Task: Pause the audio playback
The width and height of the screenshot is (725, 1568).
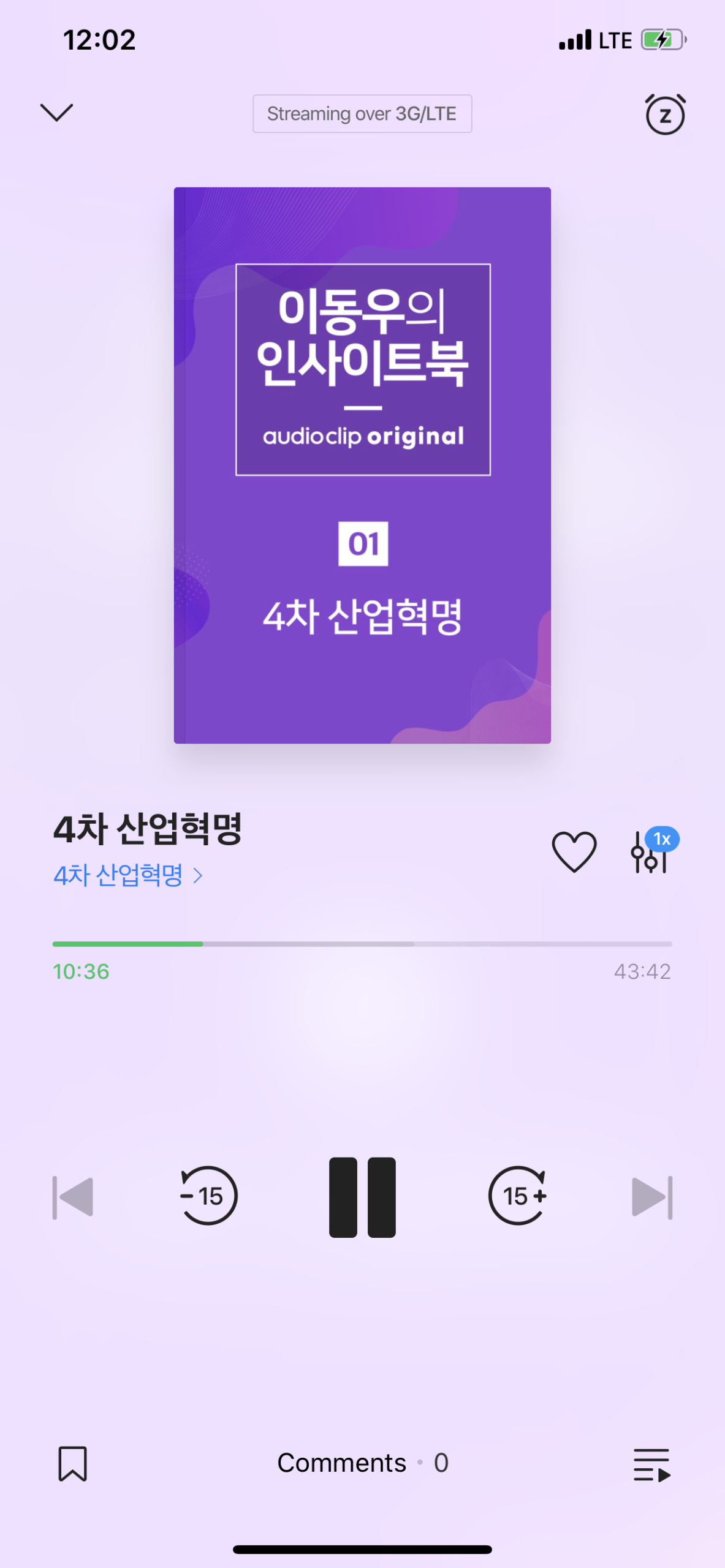Action: tap(362, 1197)
